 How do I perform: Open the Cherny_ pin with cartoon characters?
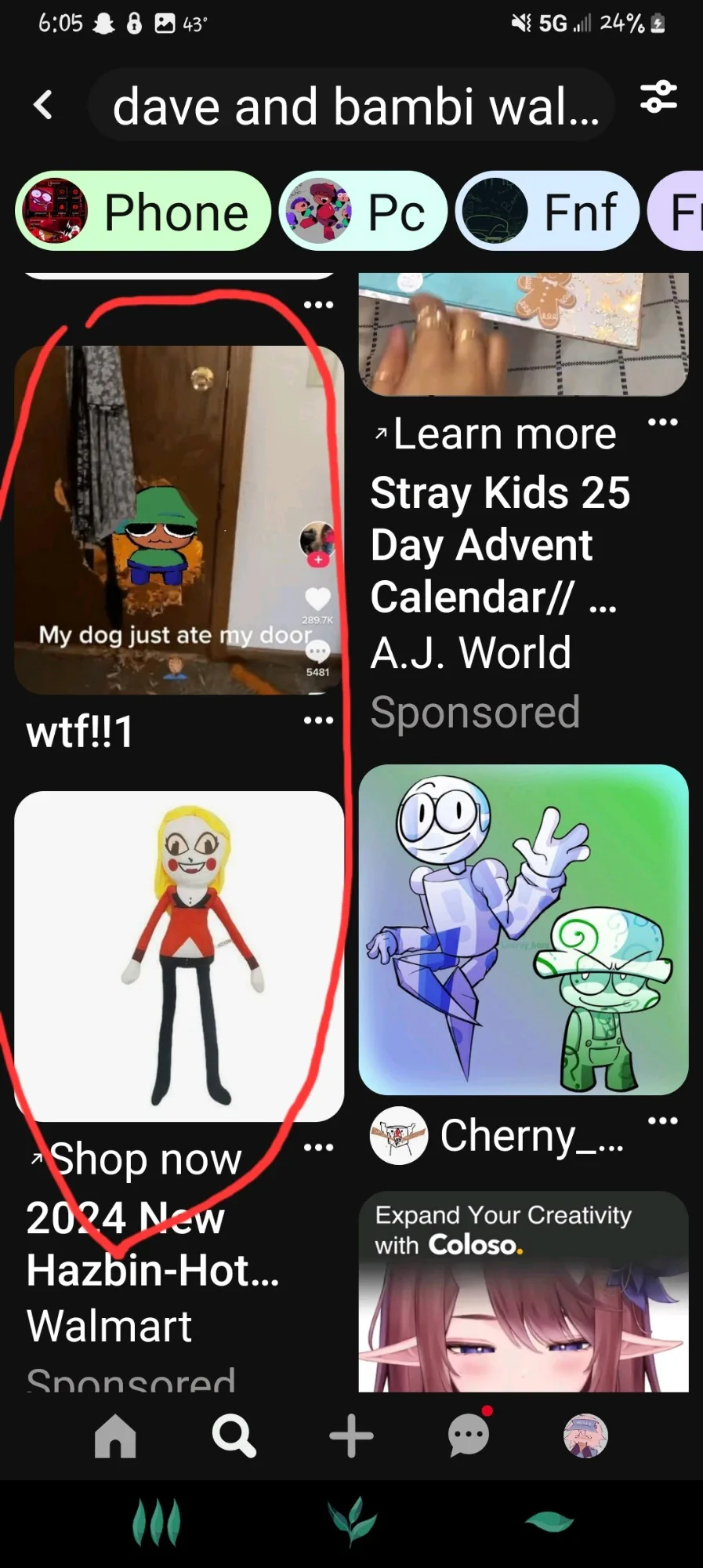[x=524, y=930]
